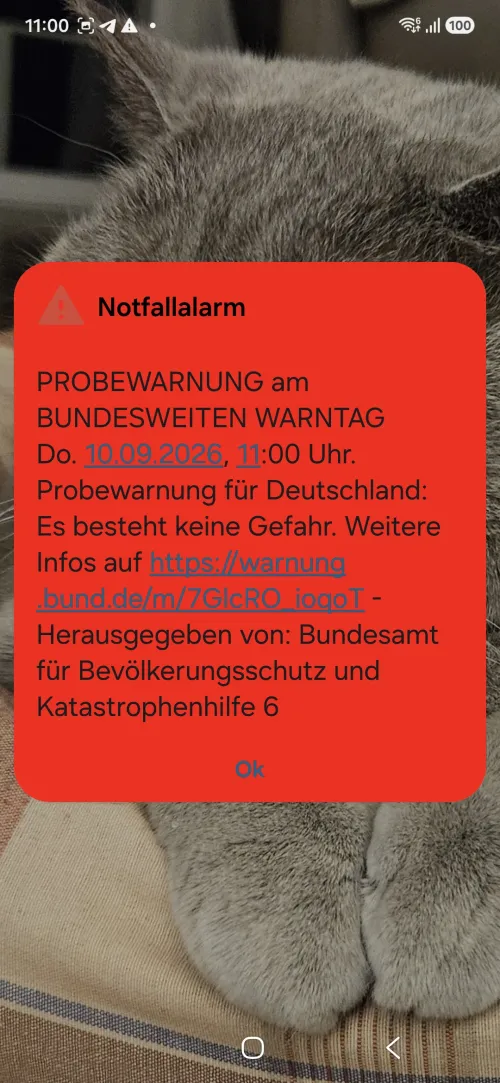Go to the home screen
The height and width of the screenshot is (1083, 500).
point(253,1048)
